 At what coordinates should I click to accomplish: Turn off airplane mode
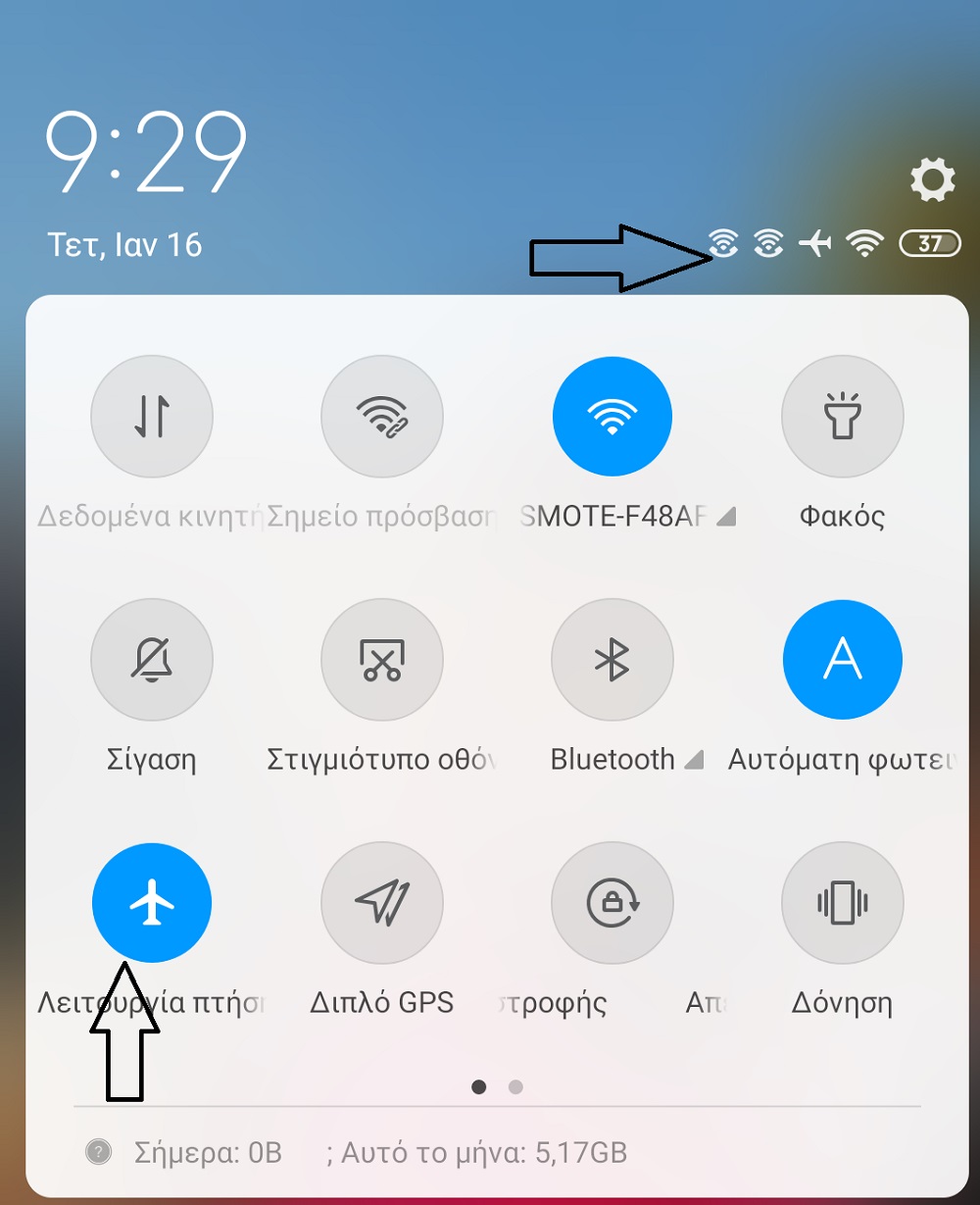151,902
